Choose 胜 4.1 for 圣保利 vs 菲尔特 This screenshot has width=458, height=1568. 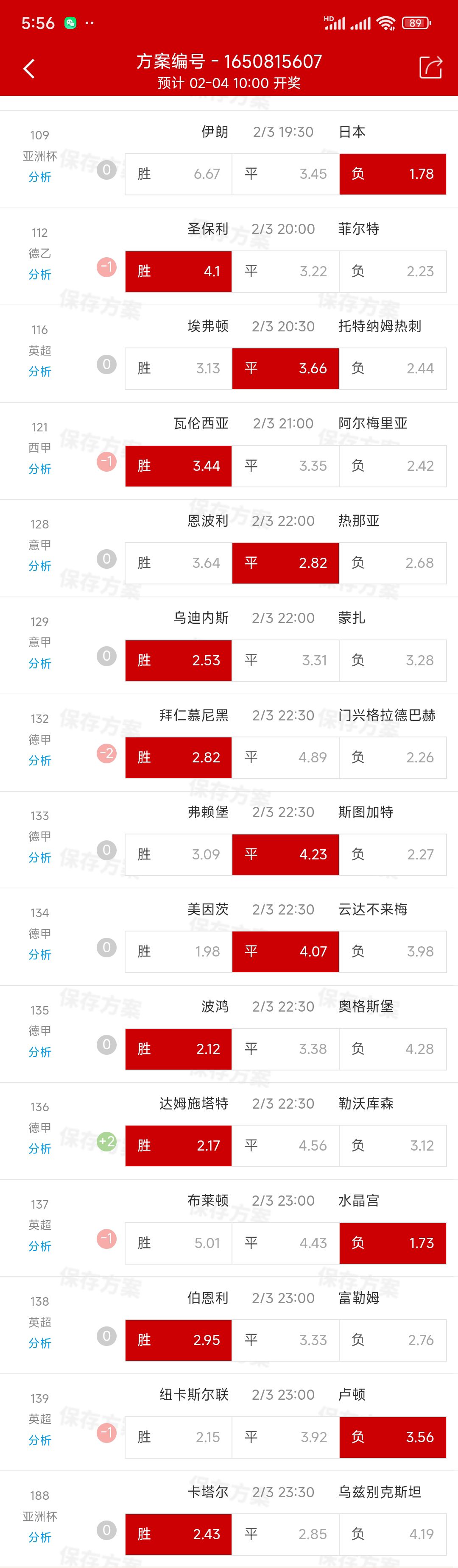(179, 272)
